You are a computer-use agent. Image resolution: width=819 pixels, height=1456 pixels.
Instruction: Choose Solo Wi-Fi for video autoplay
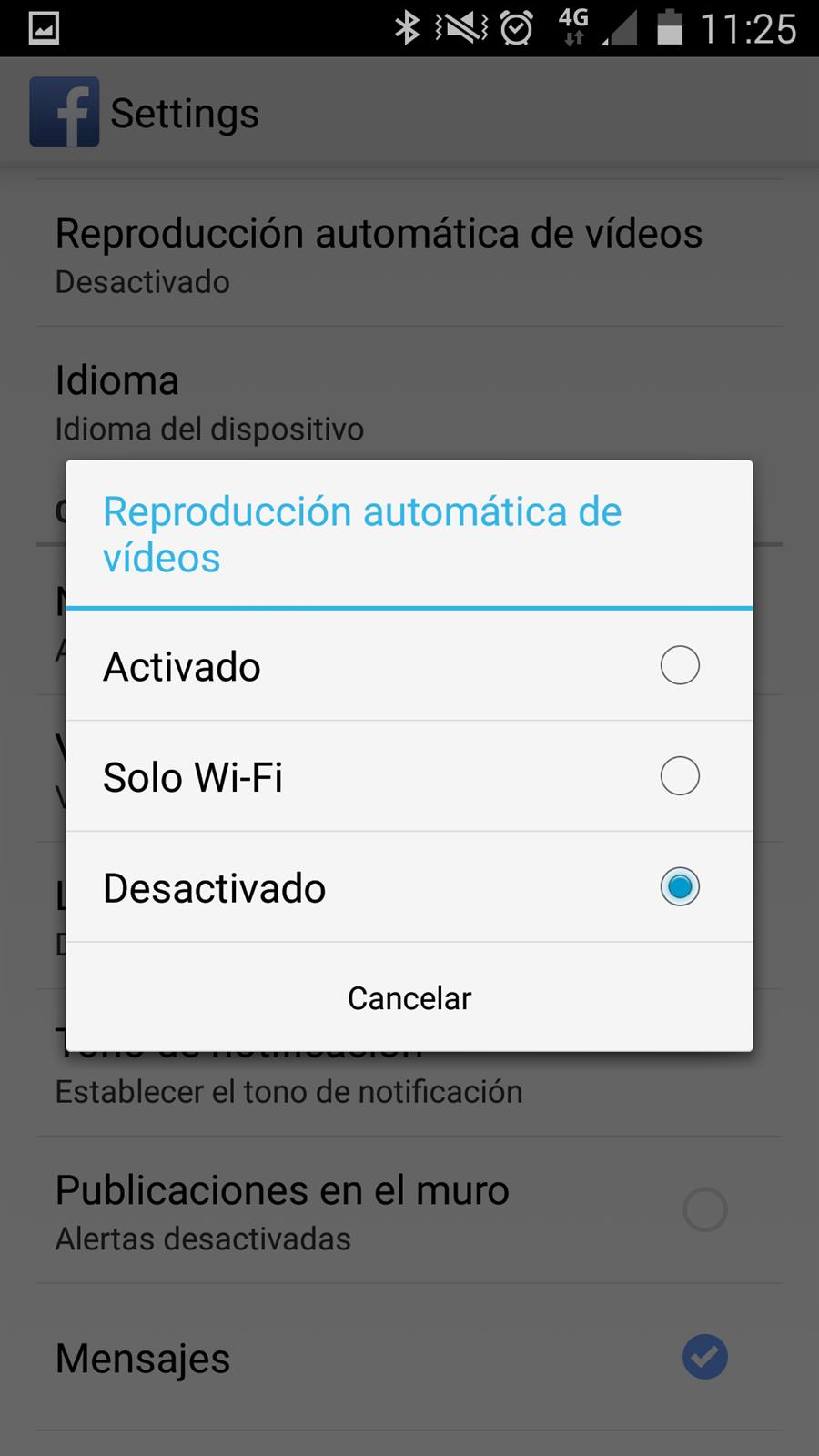click(x=680, y=776)
